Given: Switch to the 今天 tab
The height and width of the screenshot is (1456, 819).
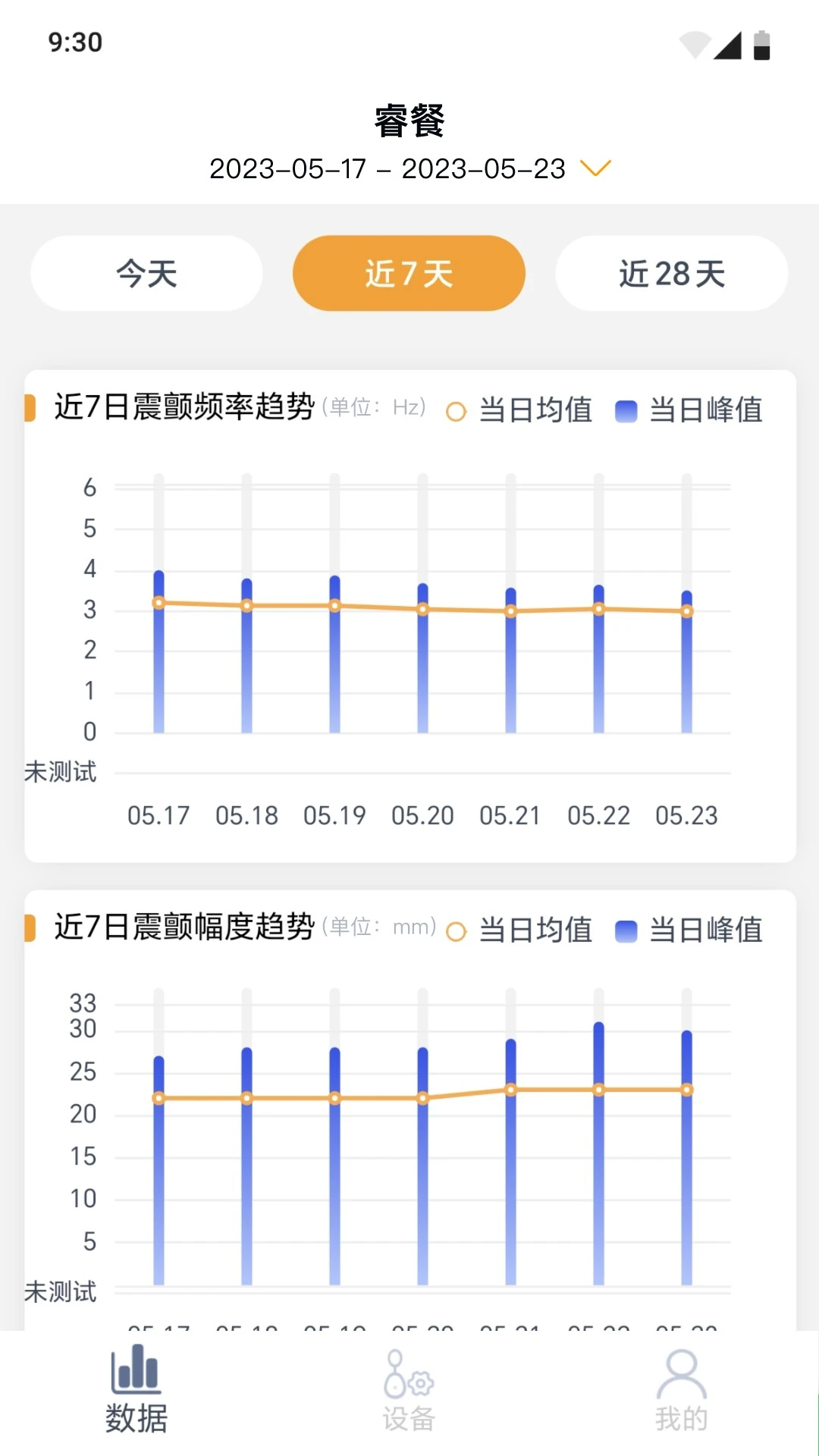Looking at the screenshot, I should [x=146, y=274].
